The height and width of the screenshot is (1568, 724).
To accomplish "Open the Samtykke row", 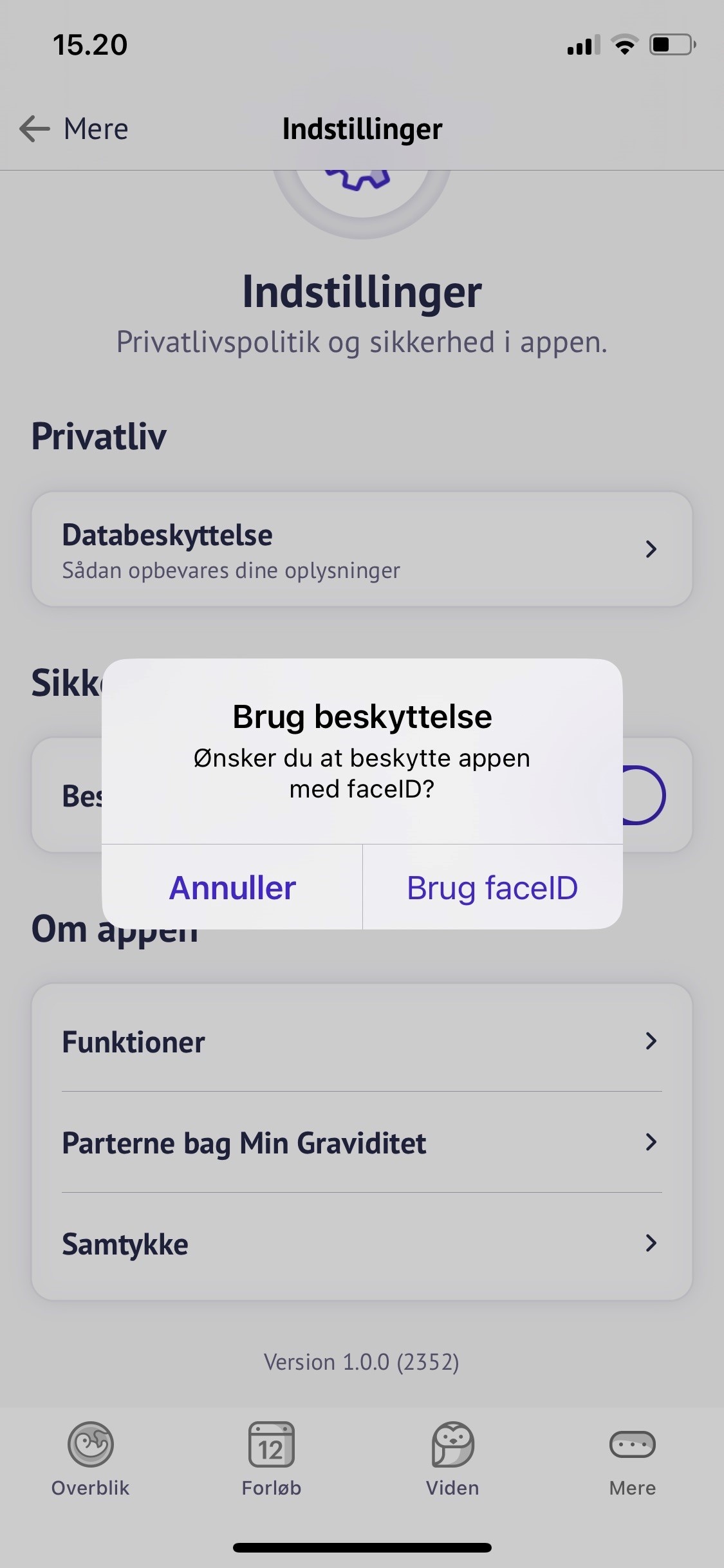I will click(362, 1244).
